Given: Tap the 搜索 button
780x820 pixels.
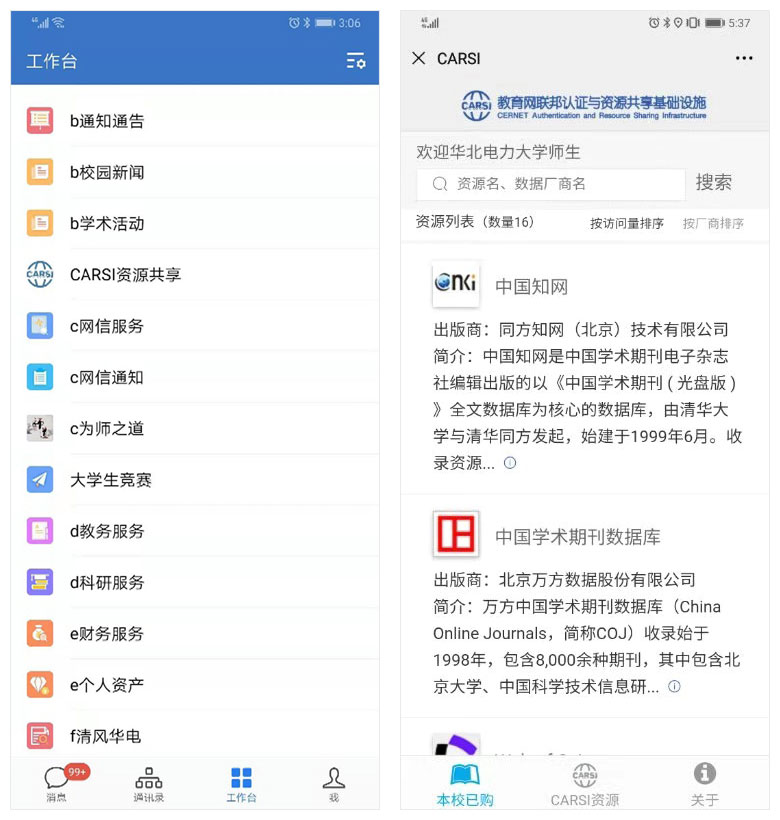Looking at the screenshot, I should (714, 182).
